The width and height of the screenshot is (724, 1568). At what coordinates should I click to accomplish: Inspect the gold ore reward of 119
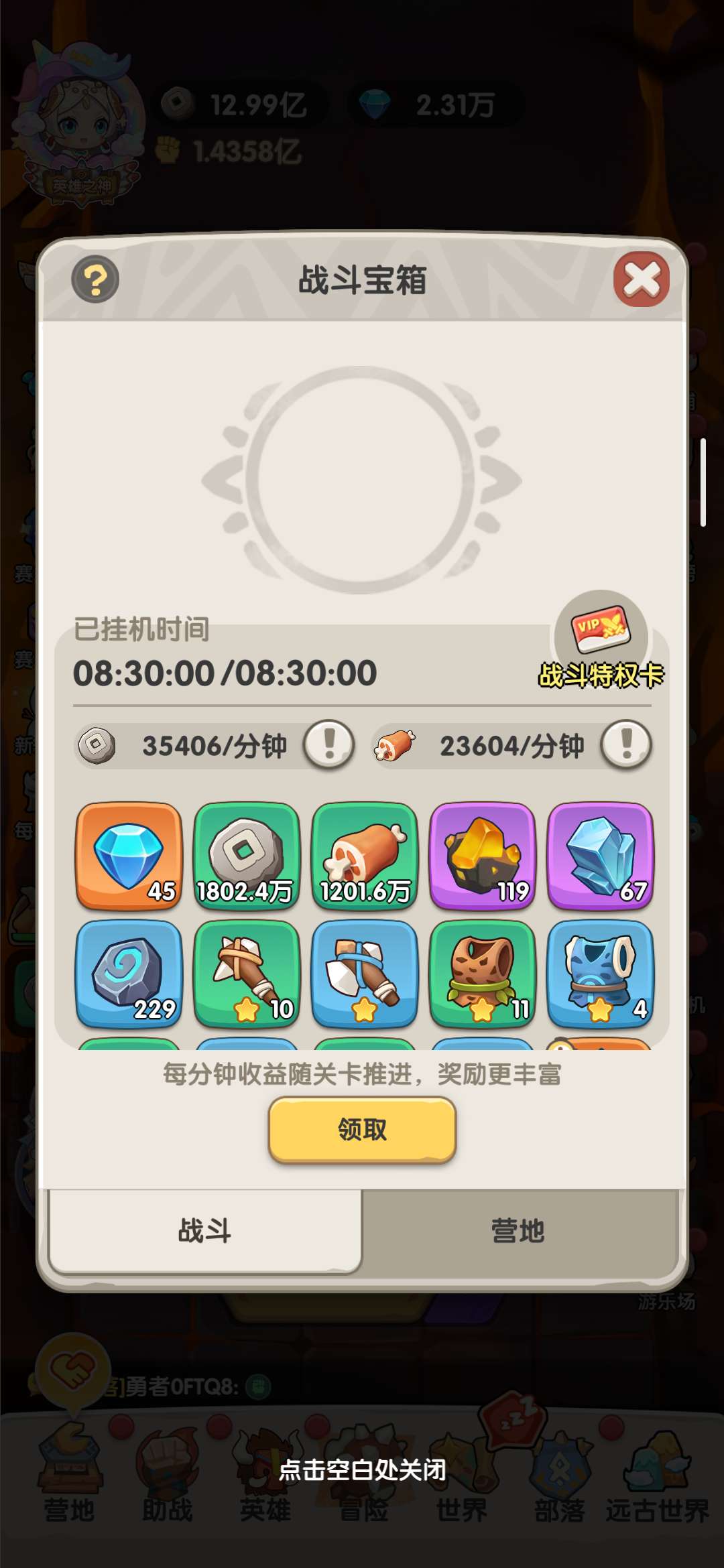pyautogui.click(x=483, y=856)
